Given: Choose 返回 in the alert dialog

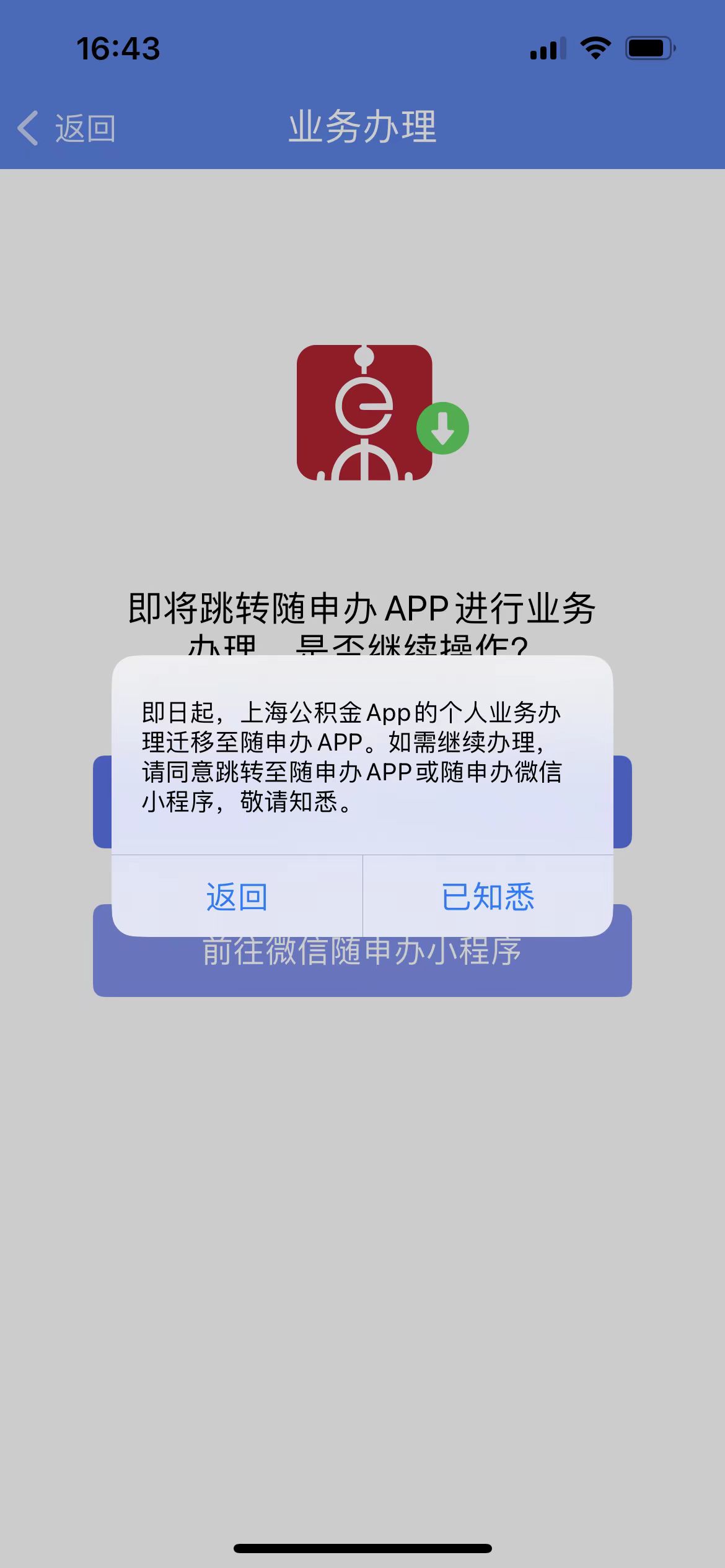Looking at the screenshot, I should 237,896.
